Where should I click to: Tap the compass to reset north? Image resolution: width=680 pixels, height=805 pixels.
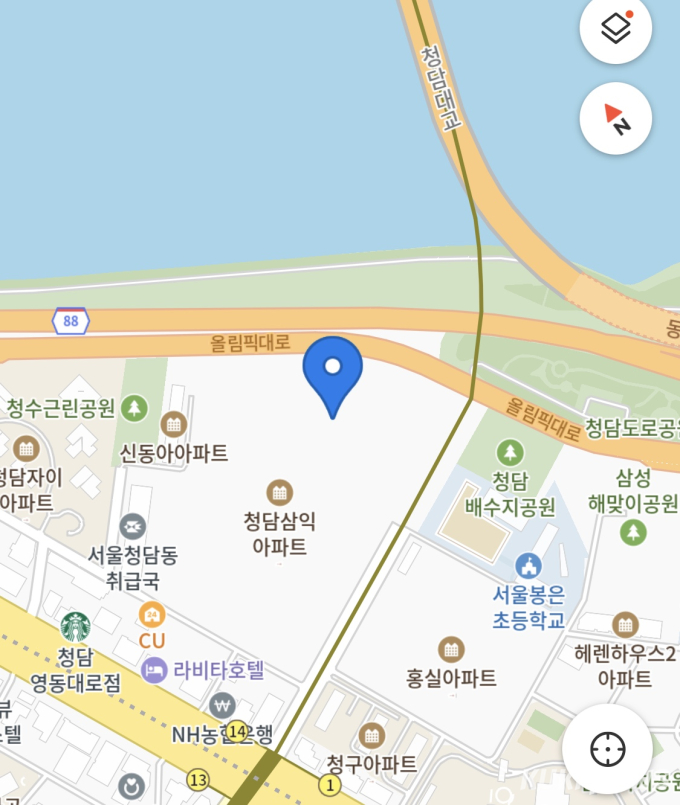point(616,119)
